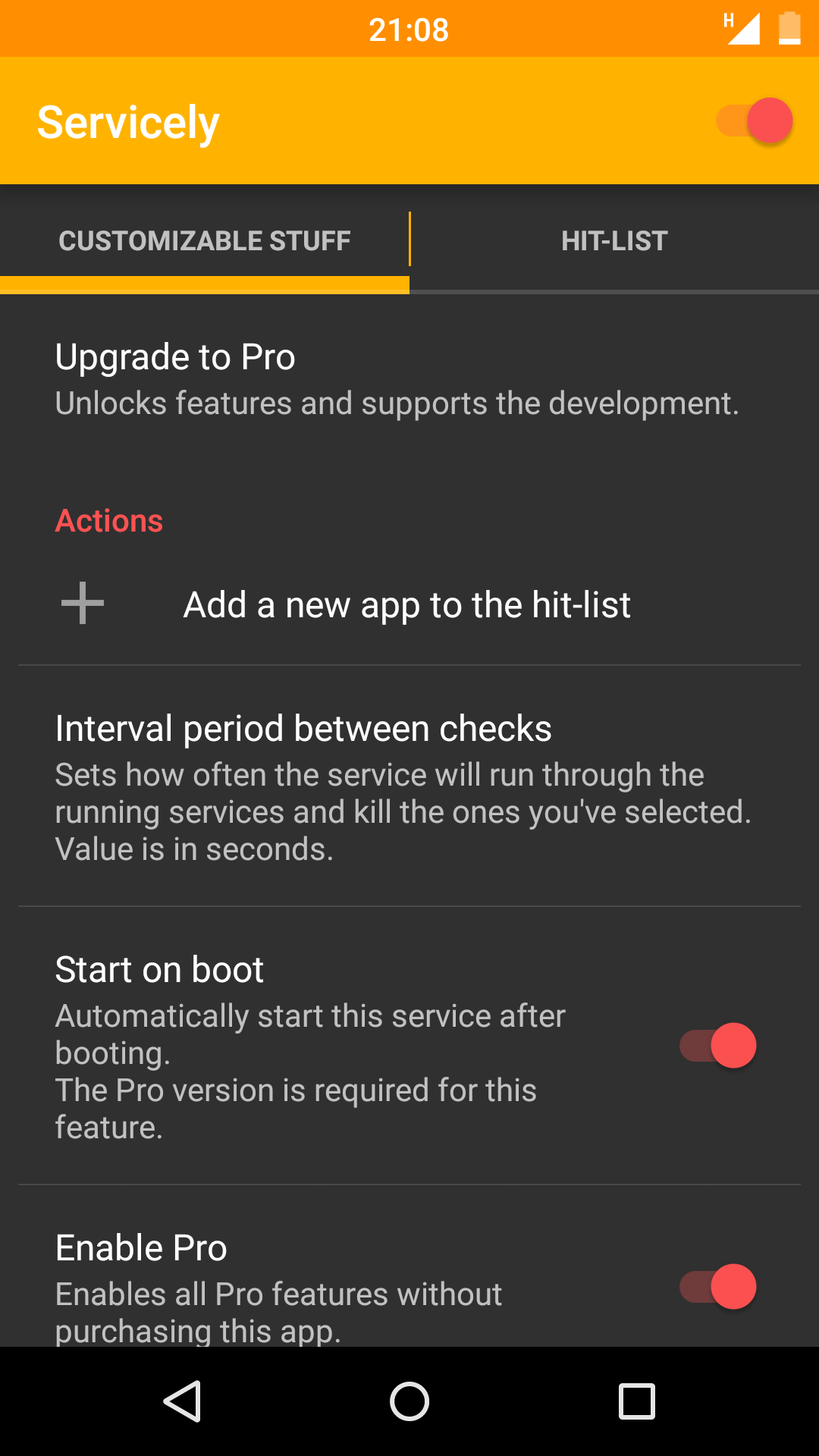
Task: Disable the Start on boot switch
Action: (718, 1046)
